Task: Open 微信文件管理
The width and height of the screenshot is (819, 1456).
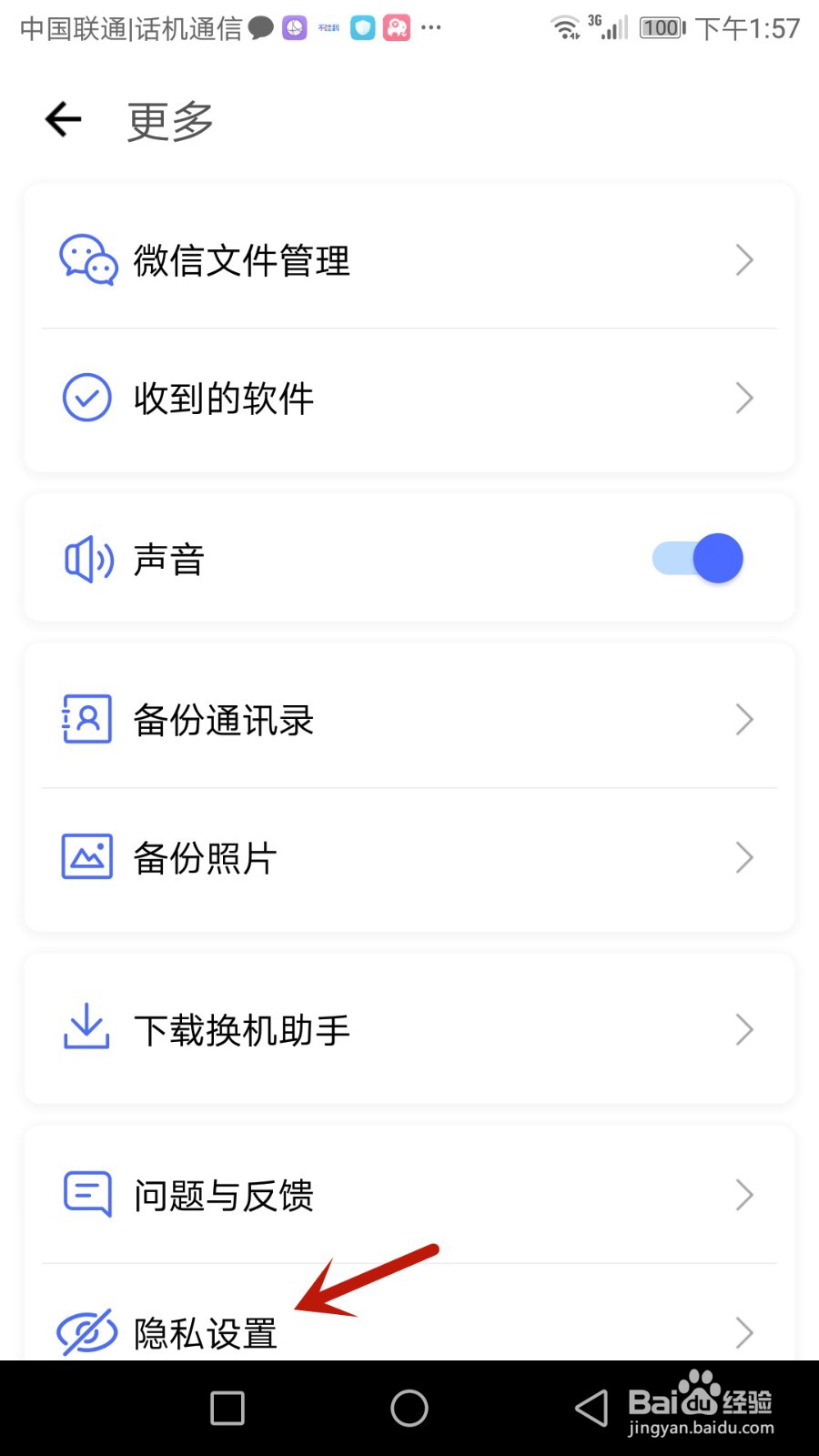Action: 409,260
